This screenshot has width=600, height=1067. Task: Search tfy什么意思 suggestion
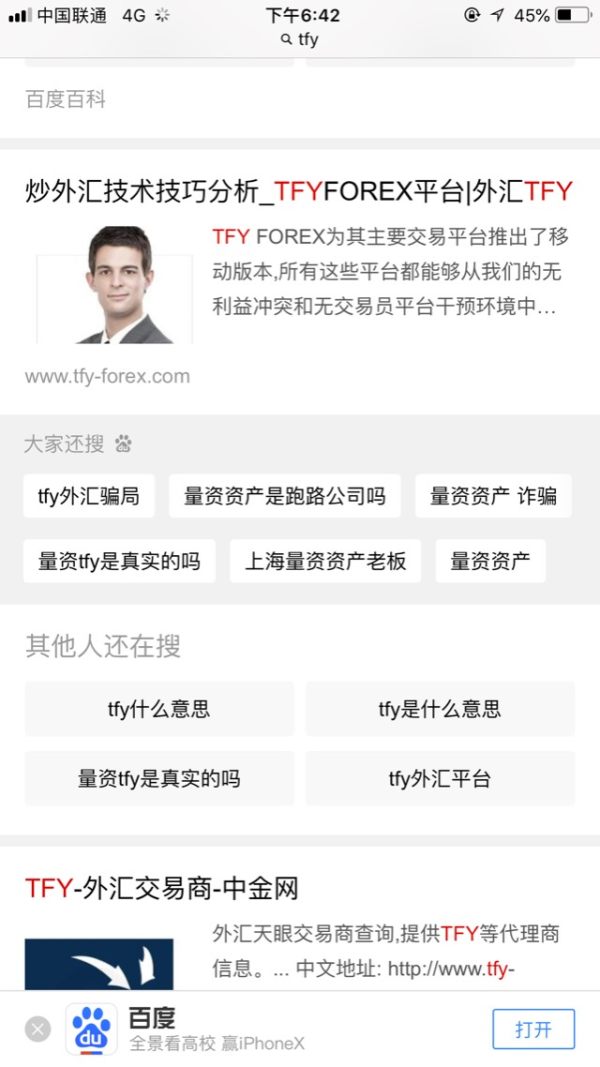[x=159, y=709]
